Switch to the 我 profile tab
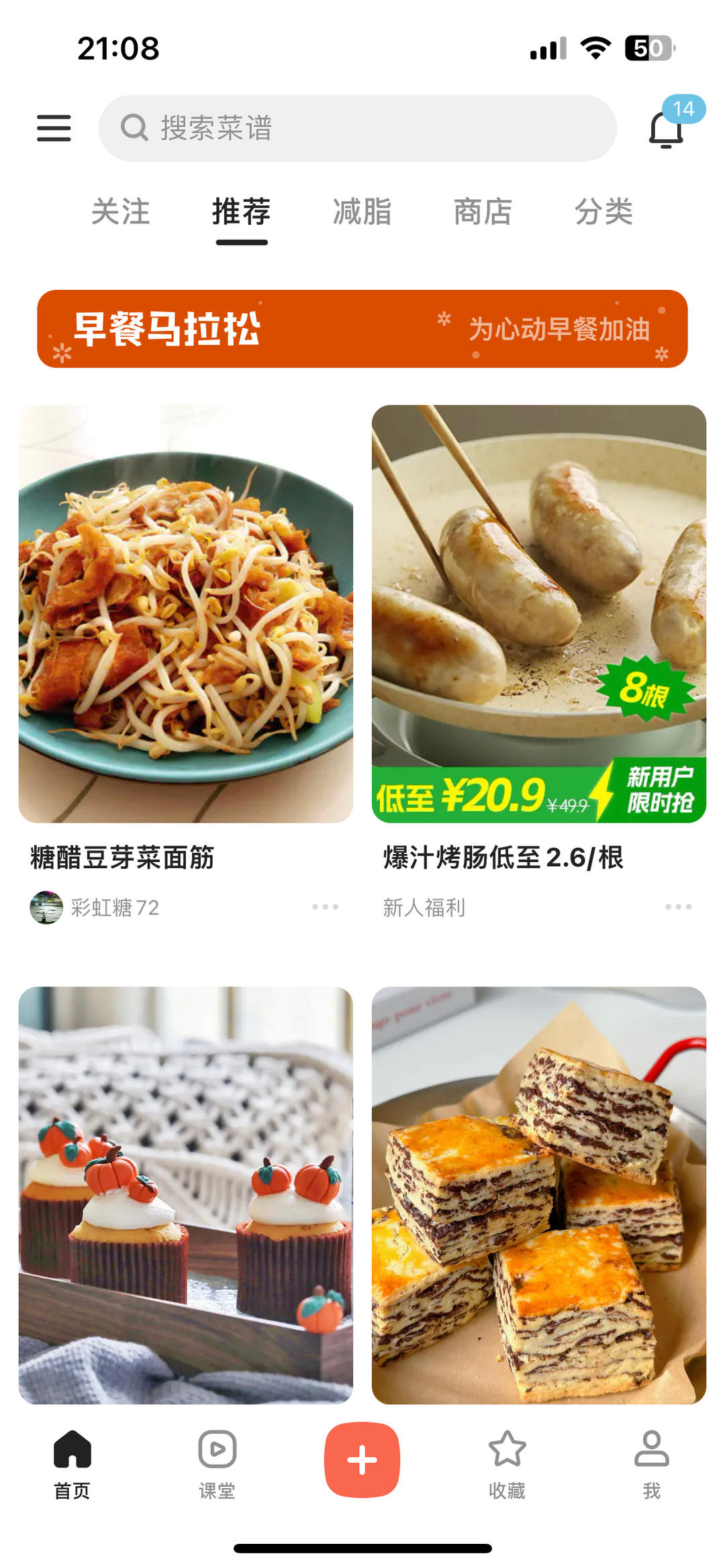Viewport: 725px width, 1568px height. click(x=651, y=1464)
